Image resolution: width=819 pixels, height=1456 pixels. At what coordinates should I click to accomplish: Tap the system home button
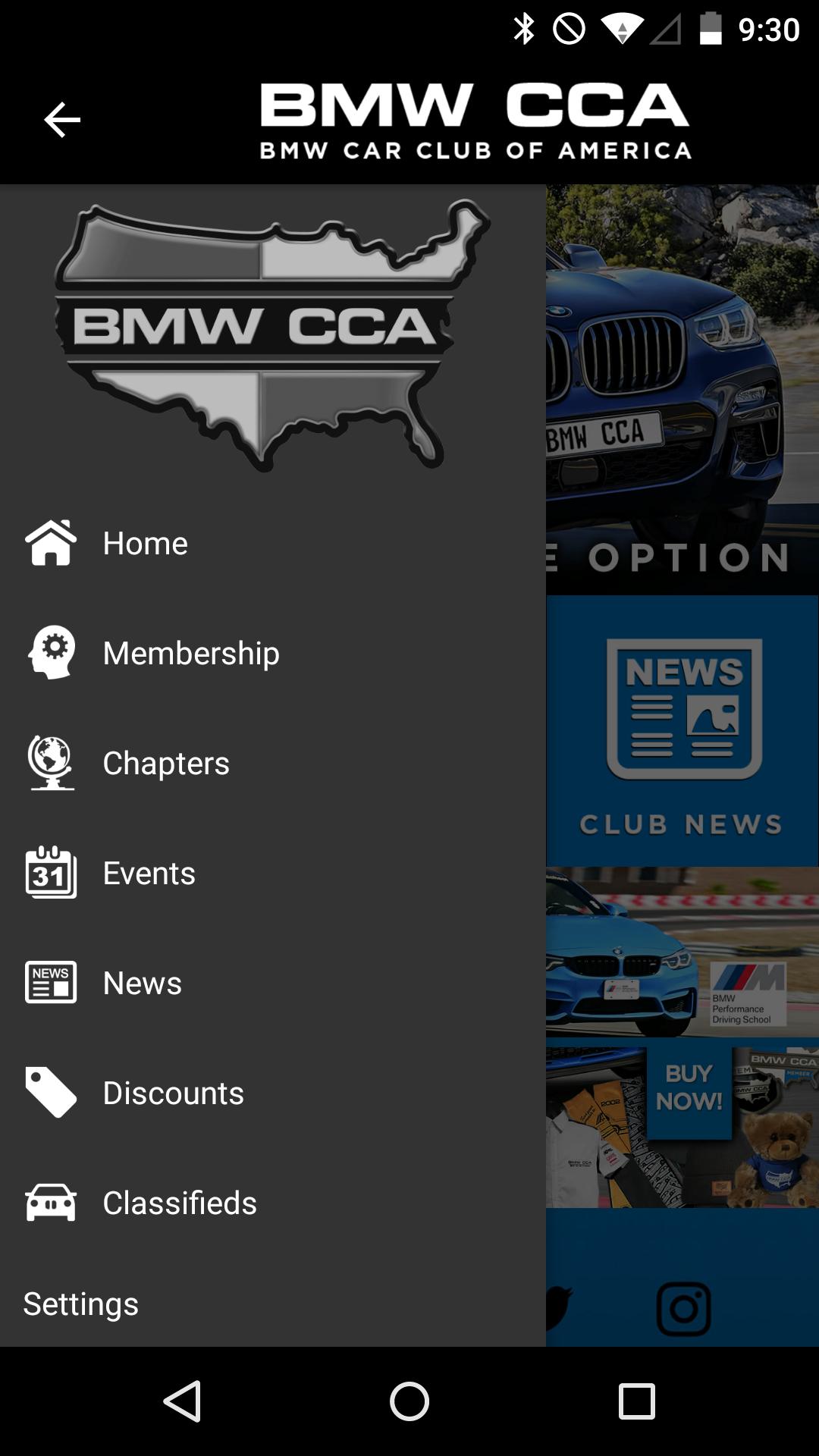coord(409,1401)
